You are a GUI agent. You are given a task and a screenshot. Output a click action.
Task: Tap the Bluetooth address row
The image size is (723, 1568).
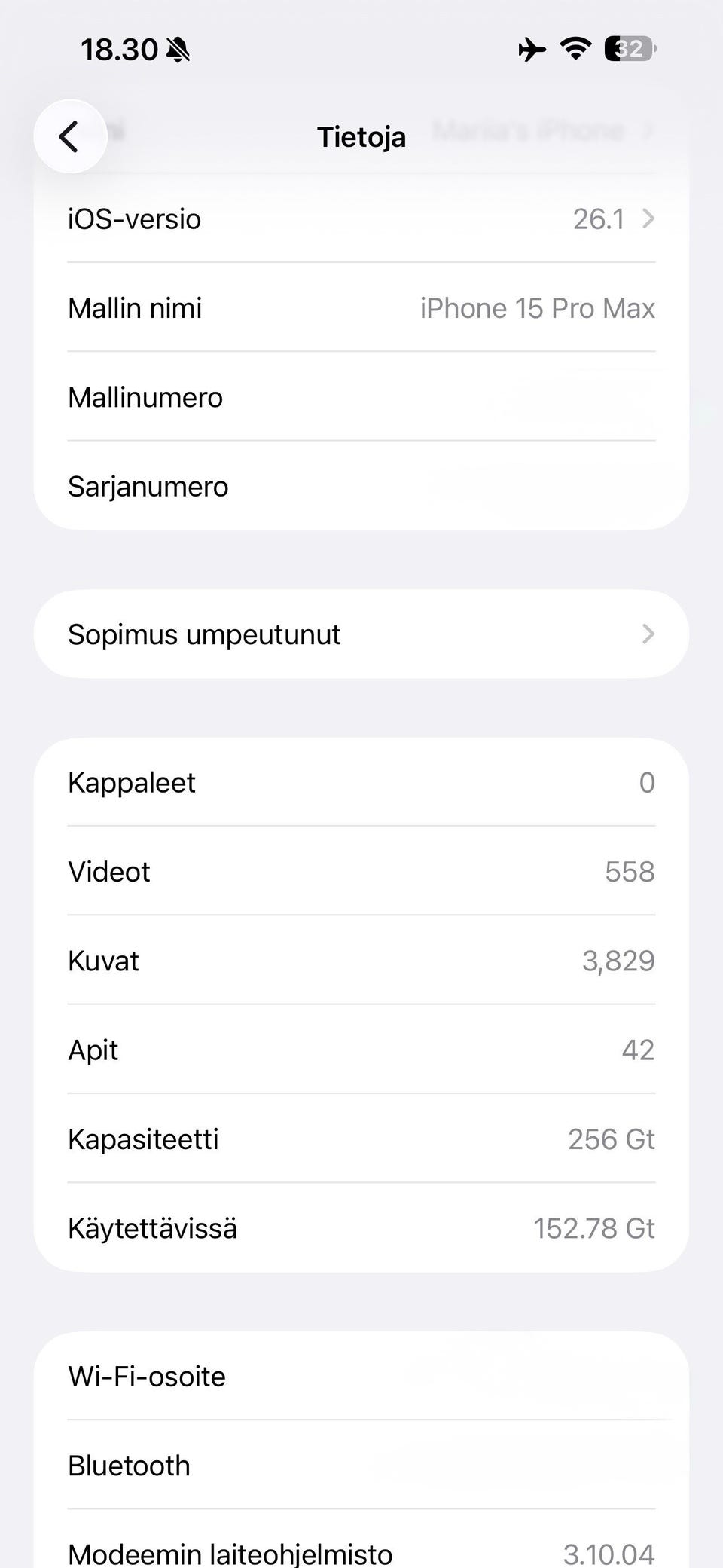click(361, 1466)
